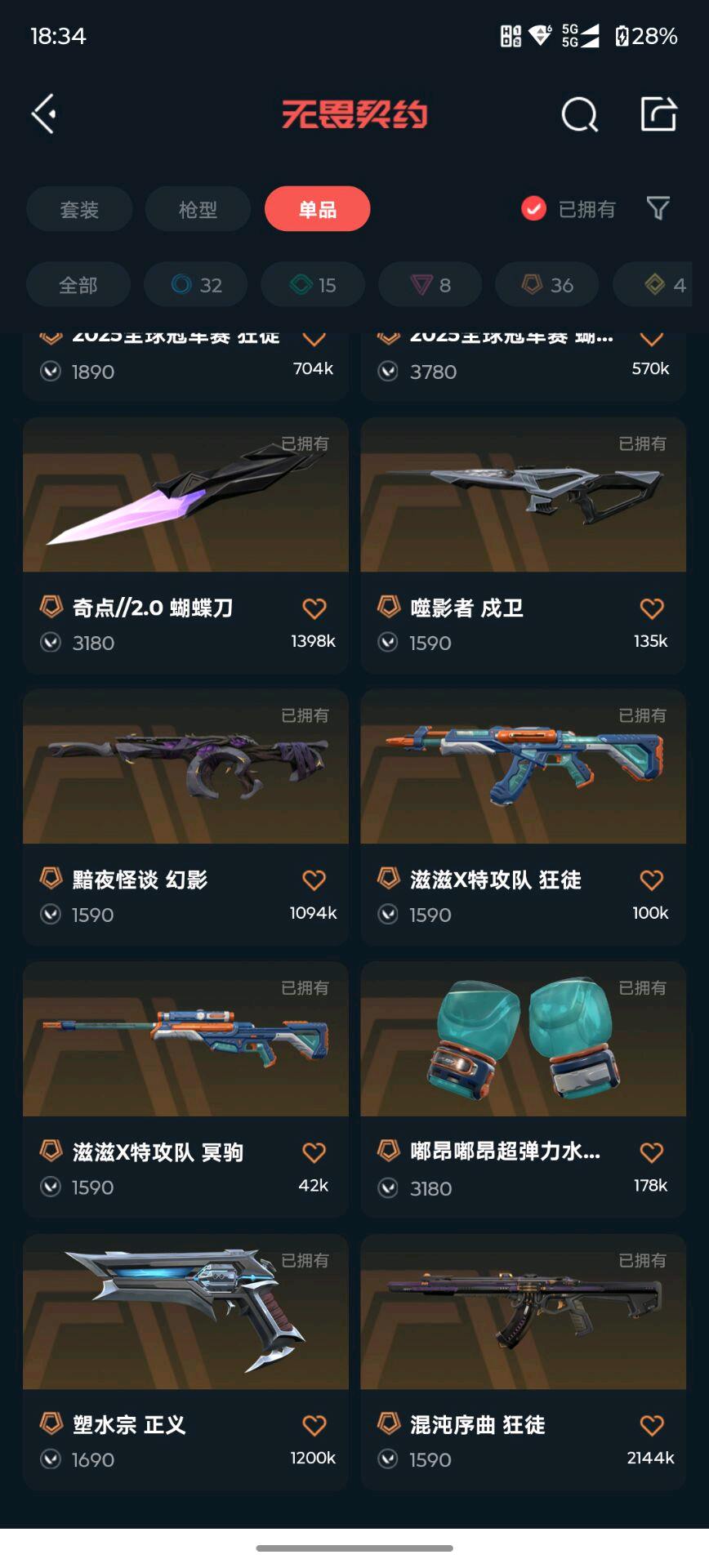Image resolution: width=709 pixels, height=1568 pixels.
Task: Filter by the rarity chip showing 36
Action: [547, 284]
